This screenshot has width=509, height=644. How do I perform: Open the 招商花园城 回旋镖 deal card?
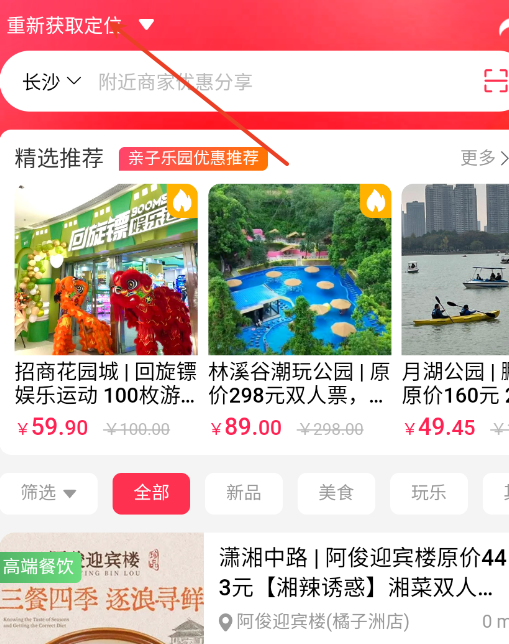106,311
